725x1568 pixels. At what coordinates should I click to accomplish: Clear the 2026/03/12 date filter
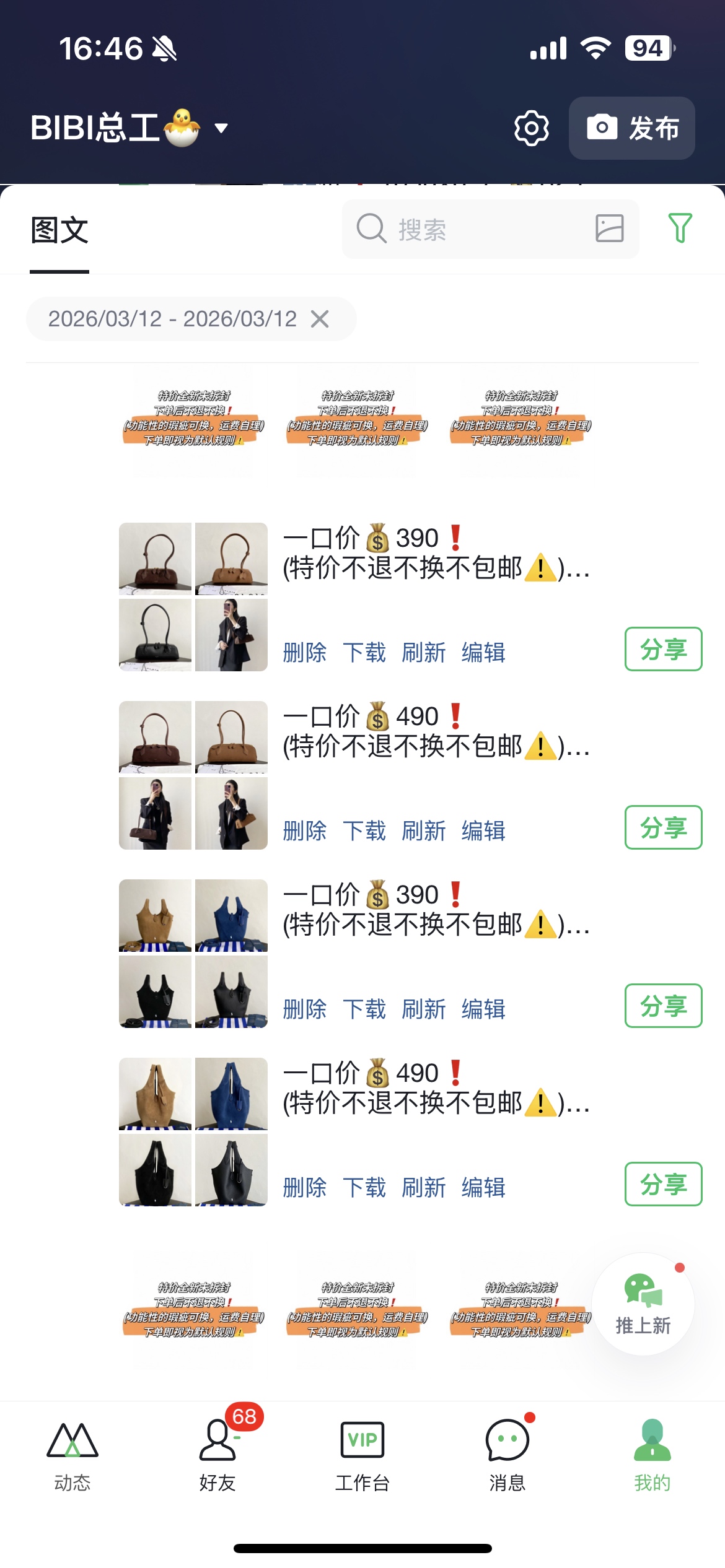320,320
